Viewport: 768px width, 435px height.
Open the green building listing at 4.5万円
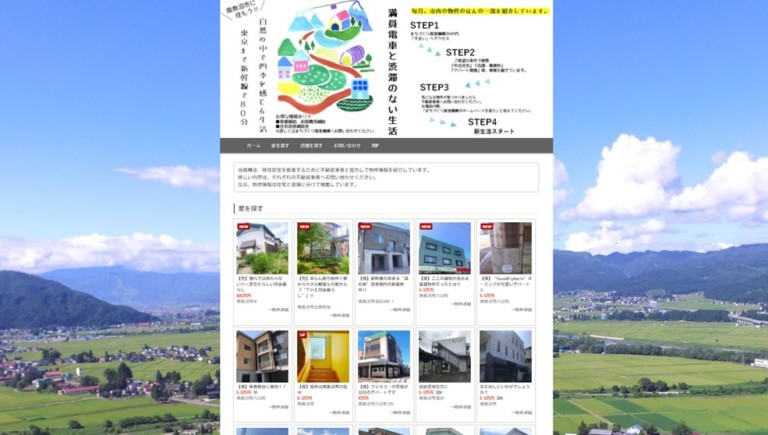pyautogui.click(x=444, y=249)
